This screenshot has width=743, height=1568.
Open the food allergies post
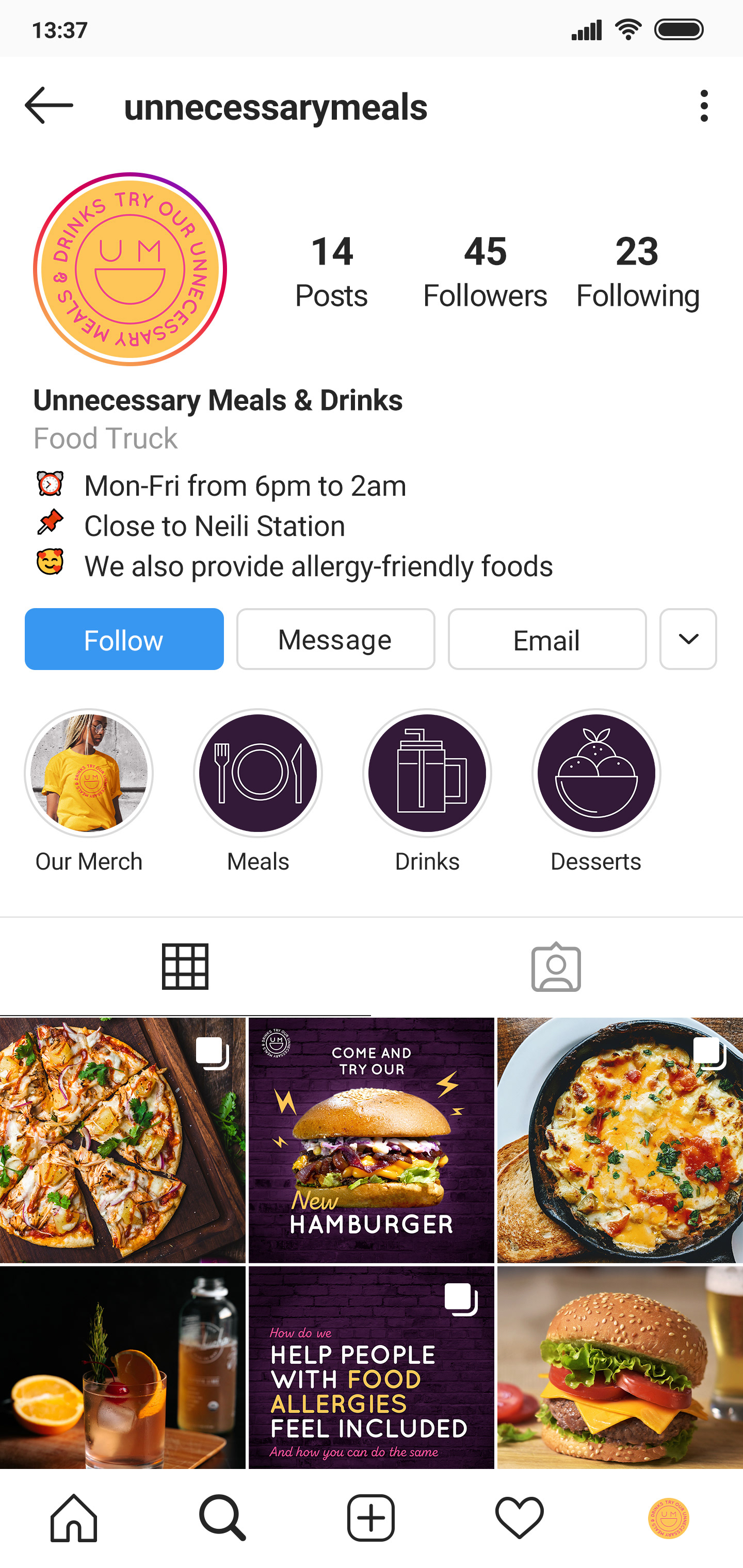click(372, 1368)
